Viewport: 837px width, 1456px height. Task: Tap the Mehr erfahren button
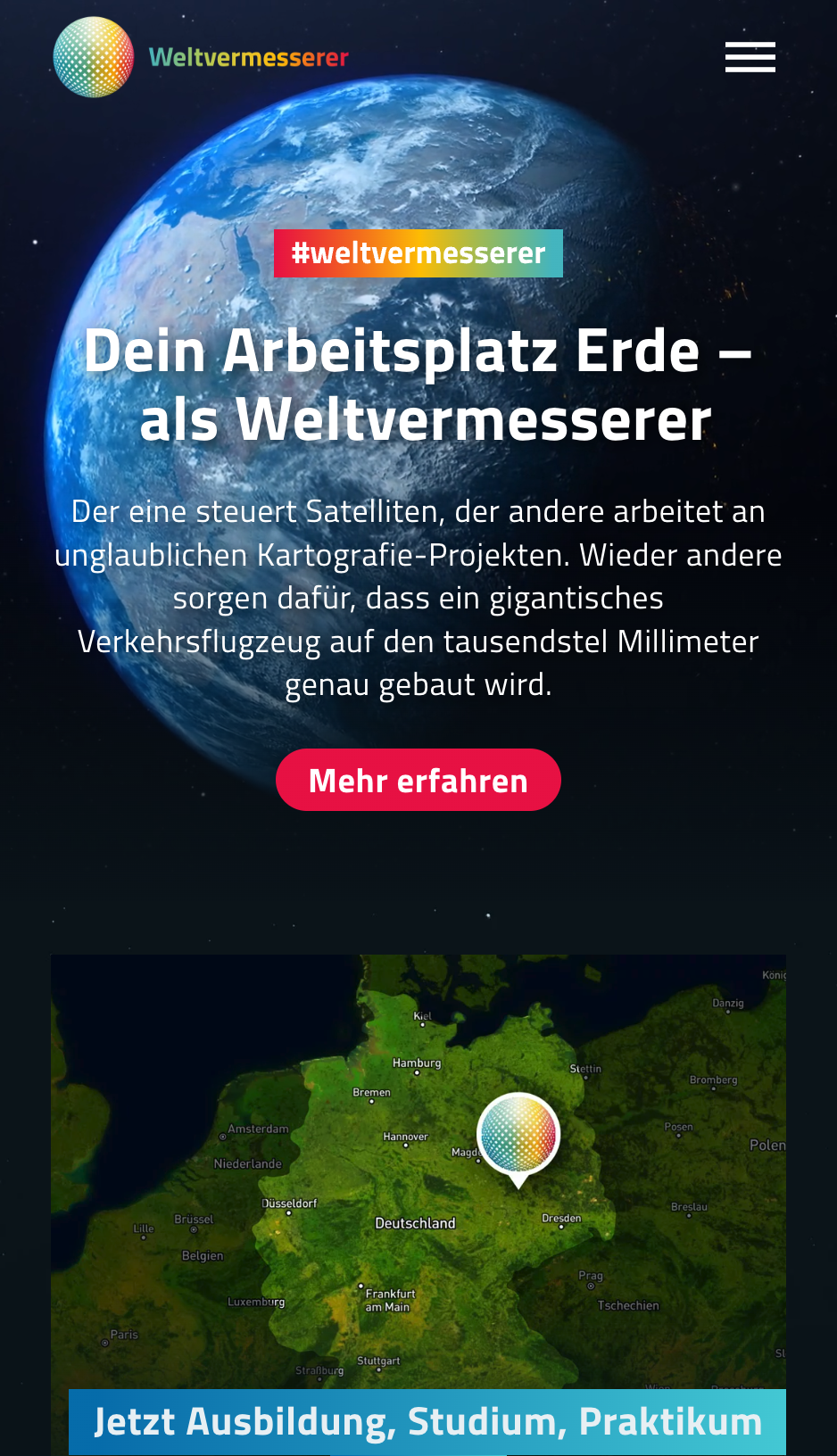(x=418, y=780)
